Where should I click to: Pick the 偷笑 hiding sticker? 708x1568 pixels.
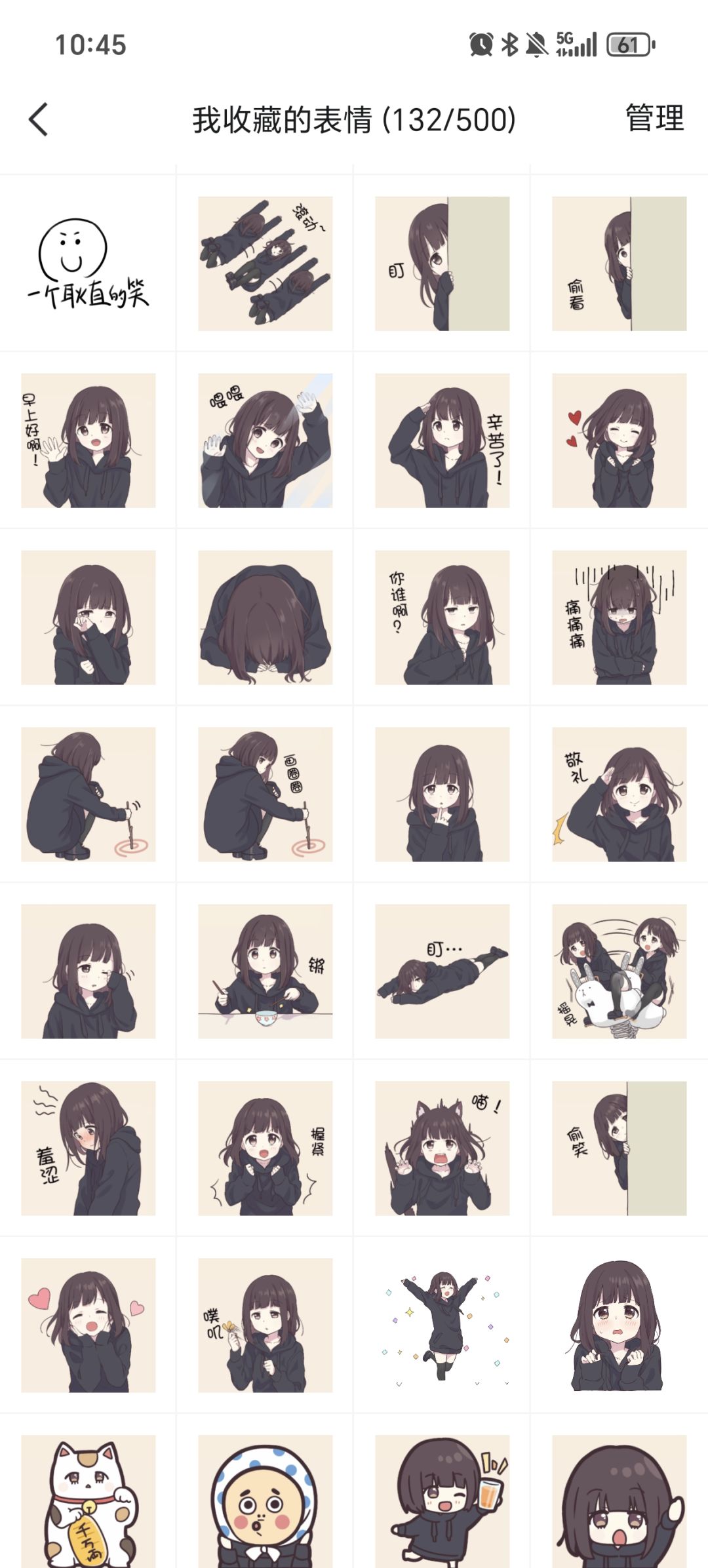(x=619, y=1148)
